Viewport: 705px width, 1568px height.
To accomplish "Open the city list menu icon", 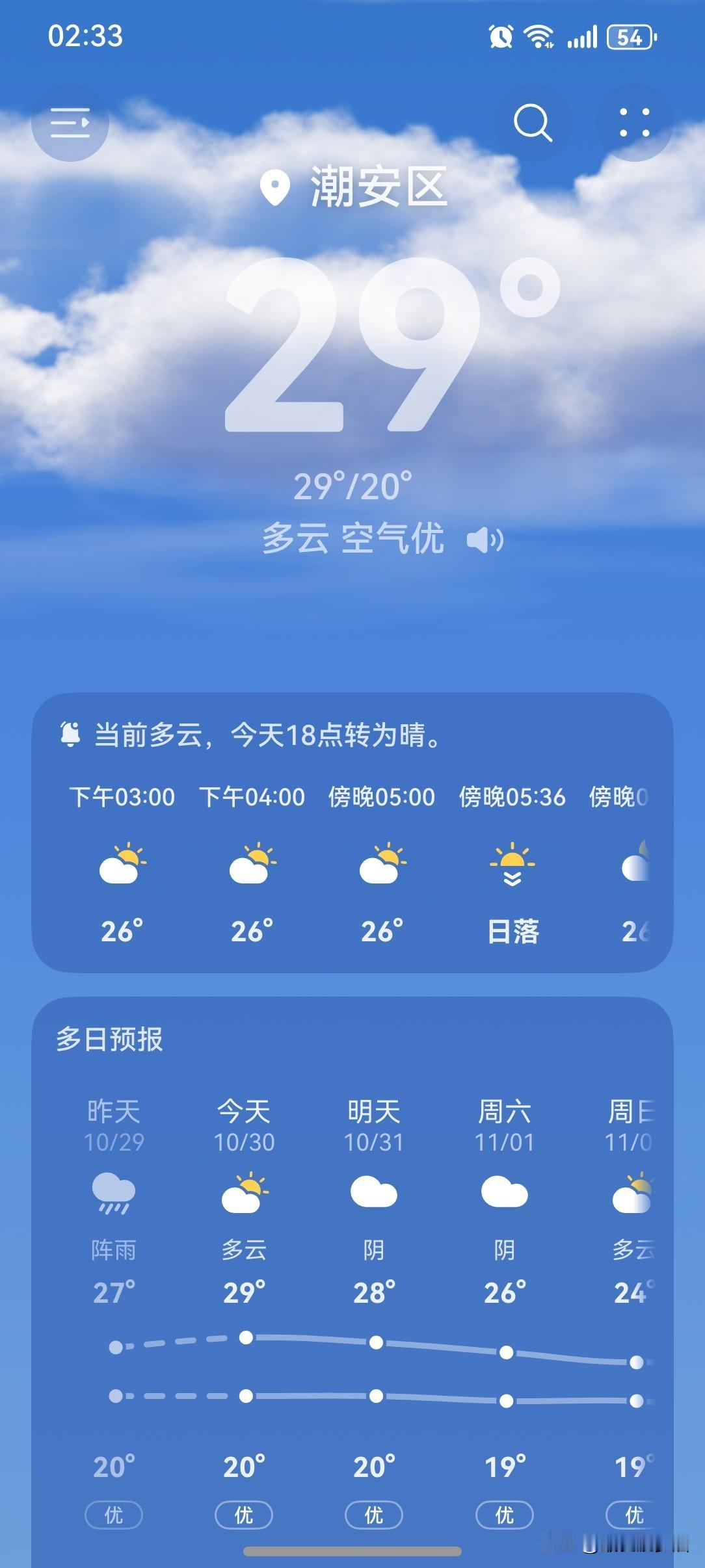I will pos(70,124).
